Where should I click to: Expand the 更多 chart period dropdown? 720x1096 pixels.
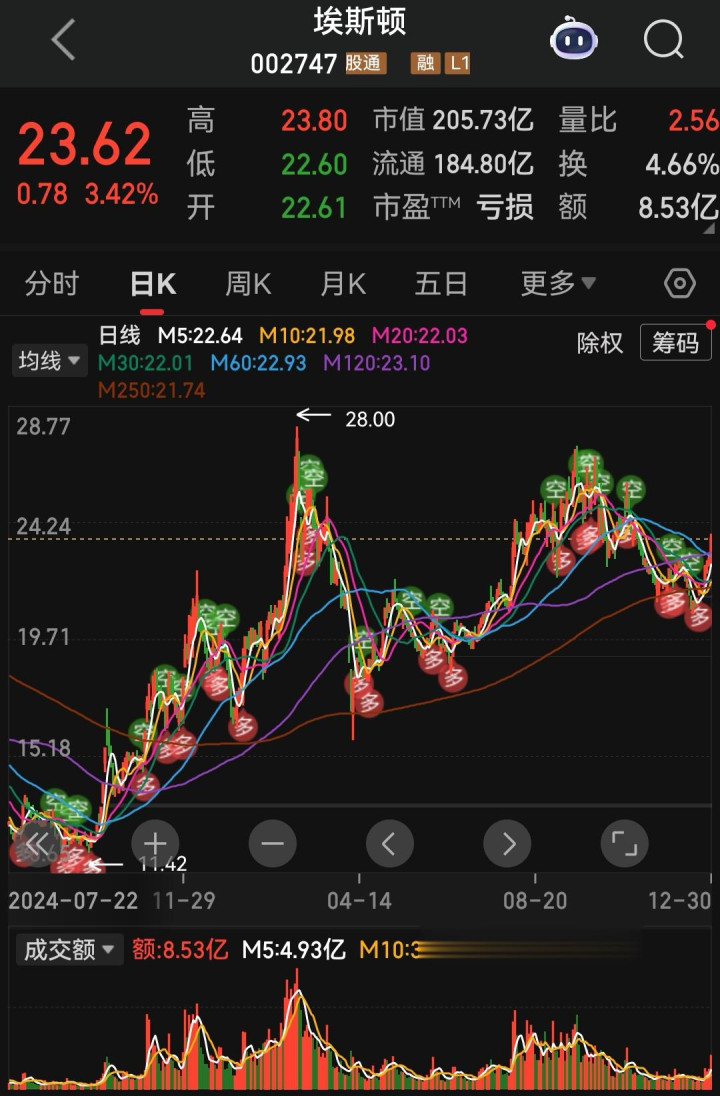[x=558, y=284]
